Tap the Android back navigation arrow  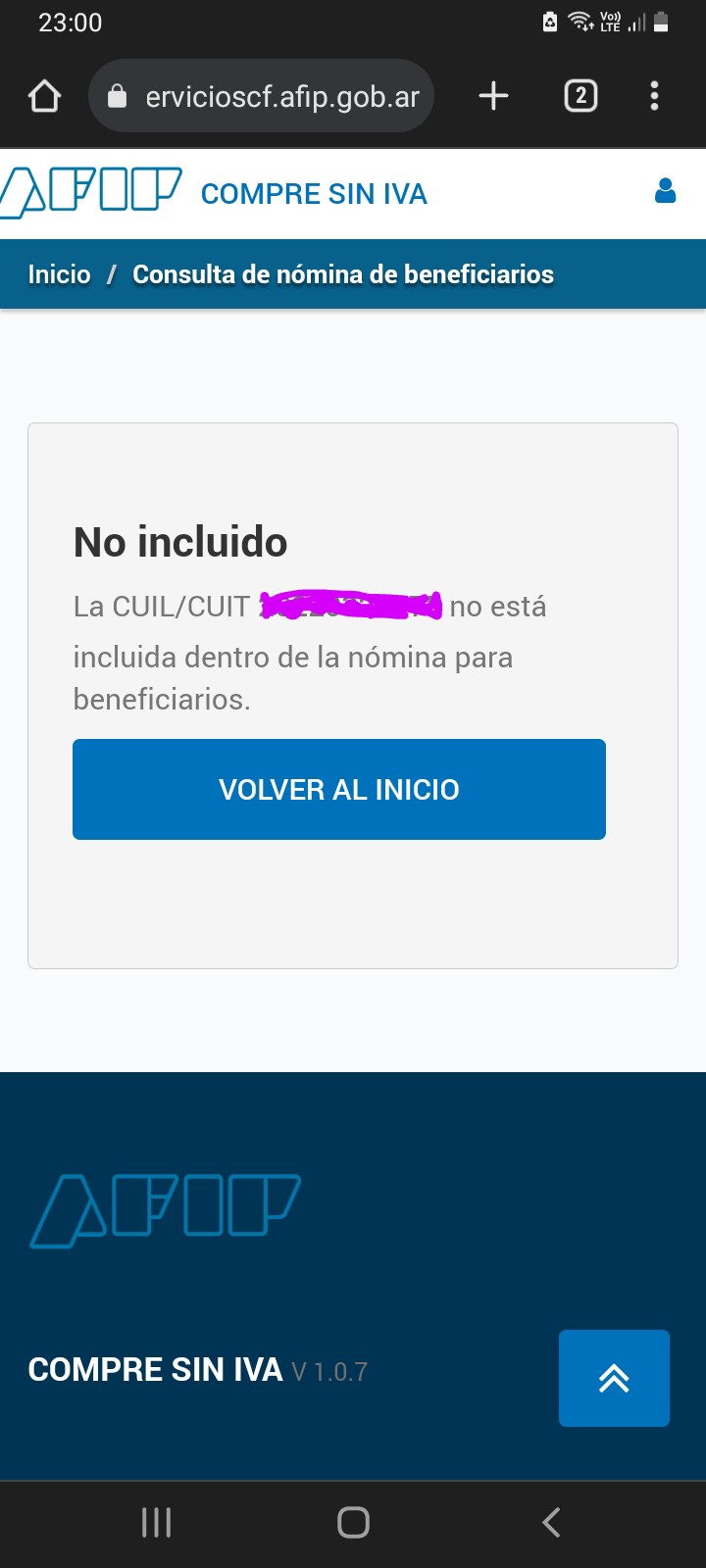pyautogui.click(x=550, y=1522)
